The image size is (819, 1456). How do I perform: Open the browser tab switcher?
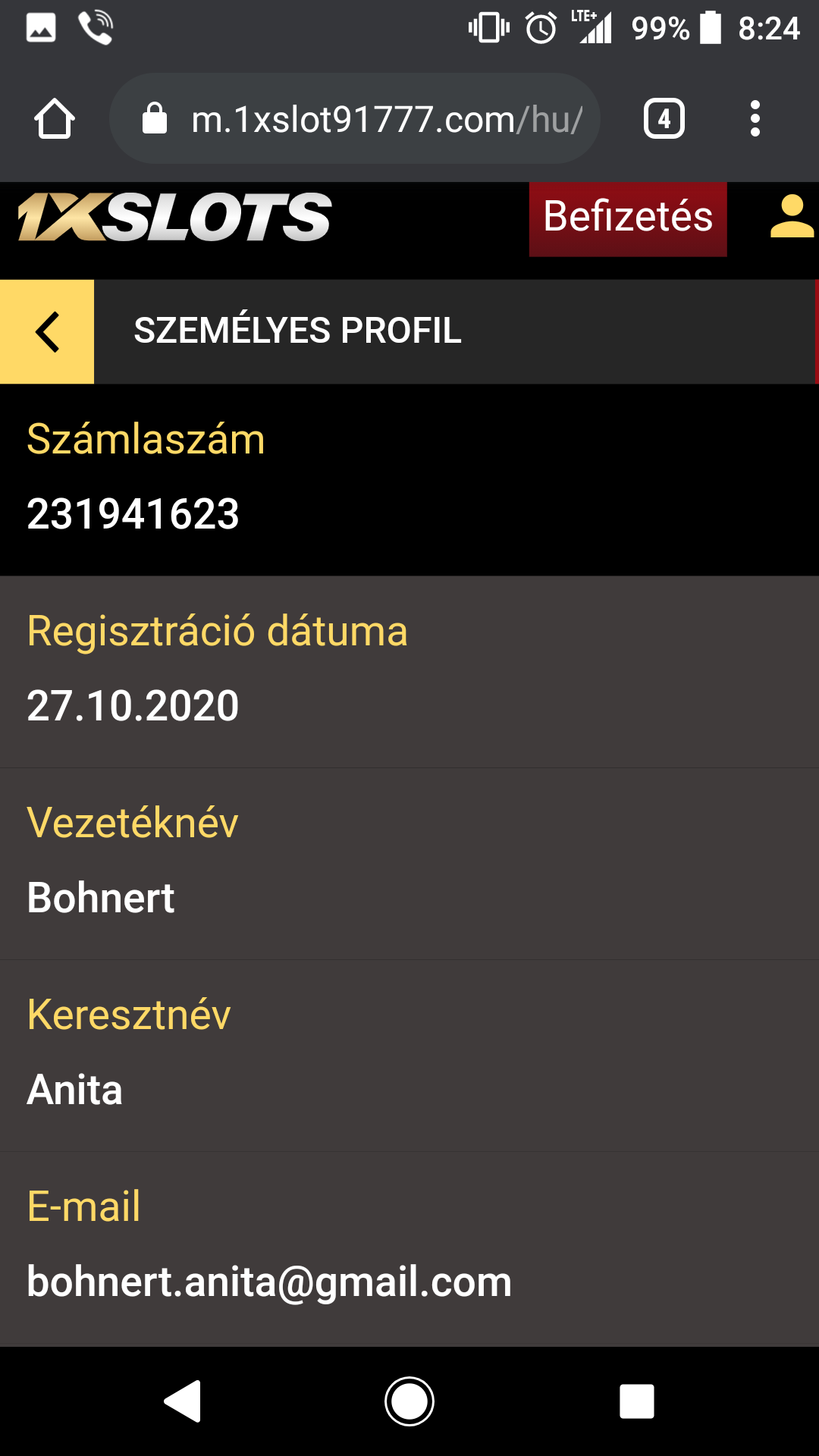pyautogui.click(x=664, y=119)
